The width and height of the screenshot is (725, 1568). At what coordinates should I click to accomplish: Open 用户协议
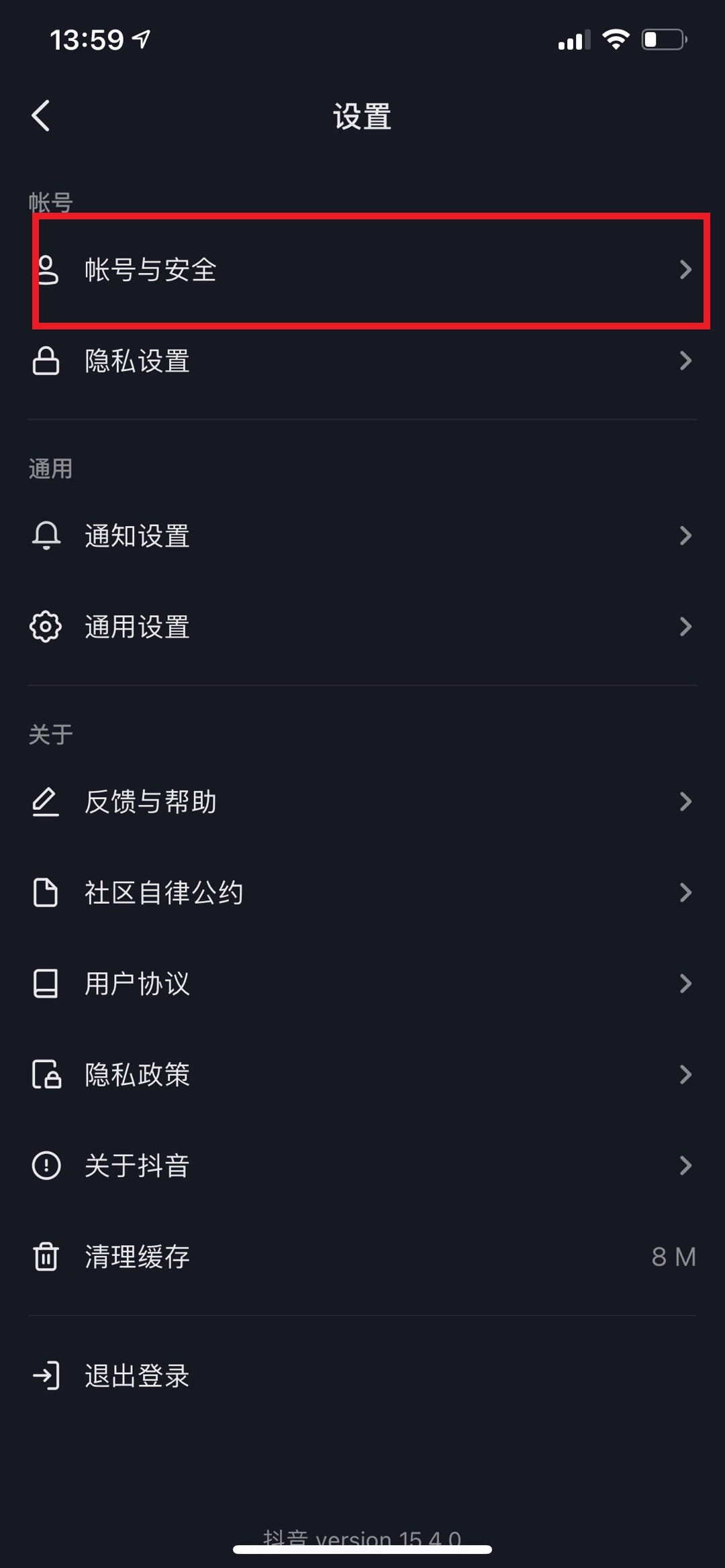coord(362,984)
